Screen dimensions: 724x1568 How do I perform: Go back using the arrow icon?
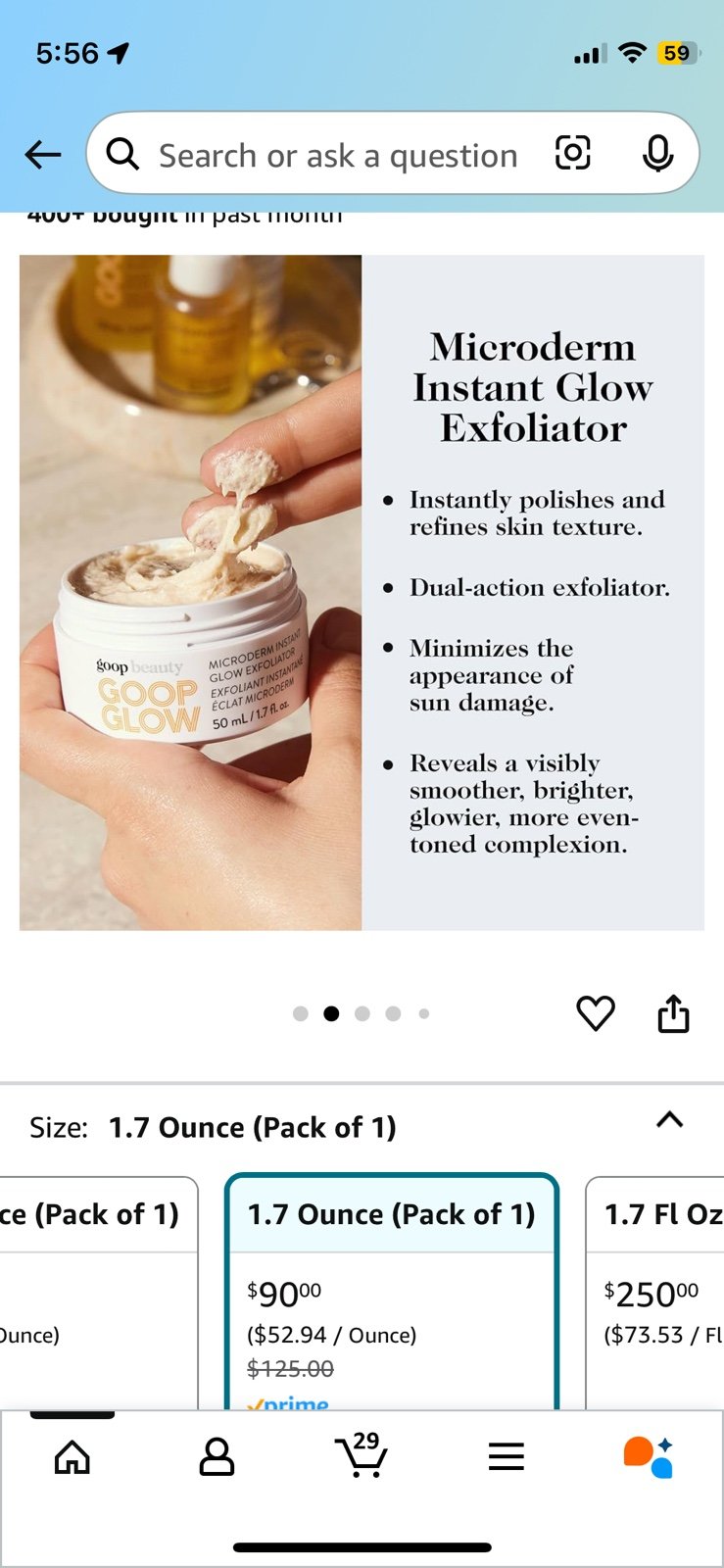[x=43, y=154]
